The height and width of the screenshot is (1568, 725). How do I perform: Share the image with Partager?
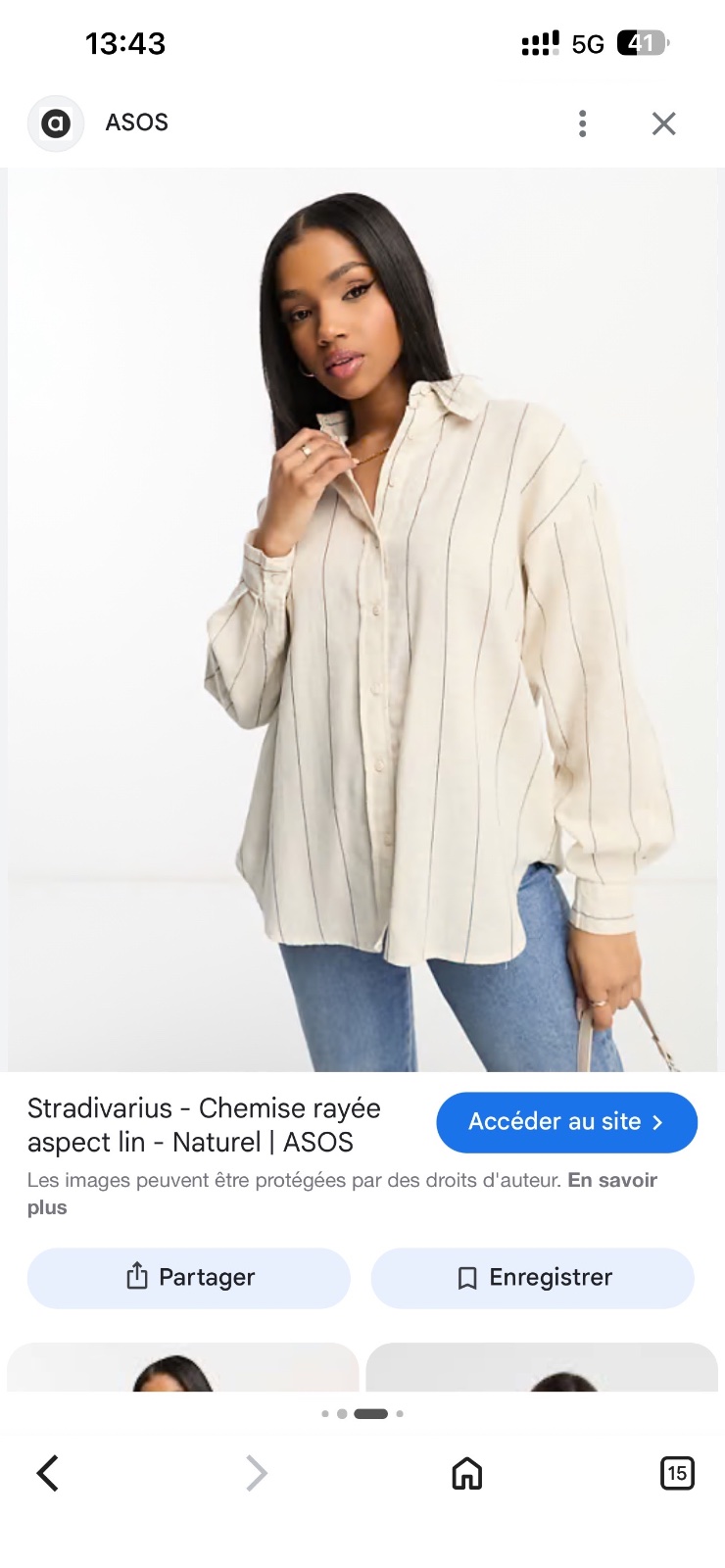coord(189,1277)
